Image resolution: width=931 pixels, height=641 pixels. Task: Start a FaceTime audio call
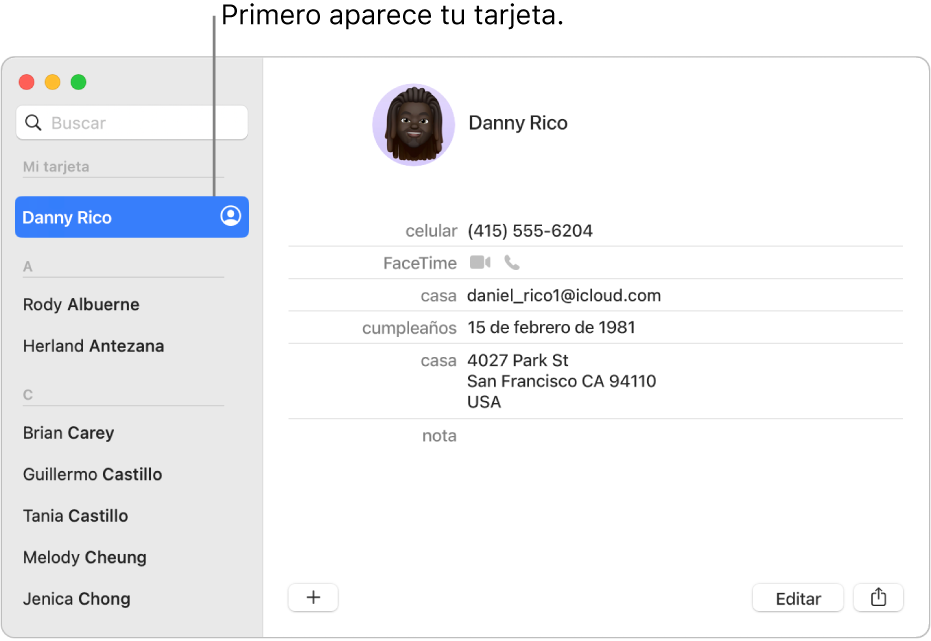pos(512,263)
